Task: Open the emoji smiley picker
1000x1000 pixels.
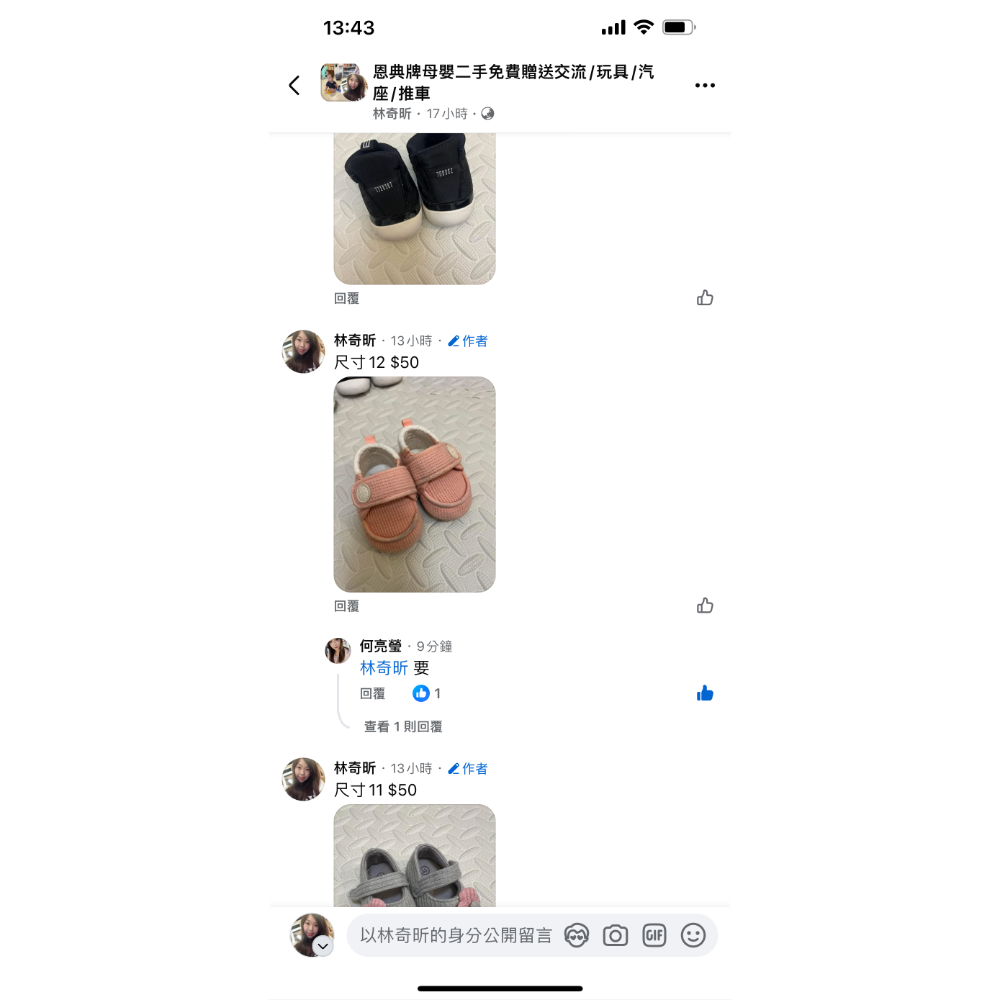Action: coord(693,936)
